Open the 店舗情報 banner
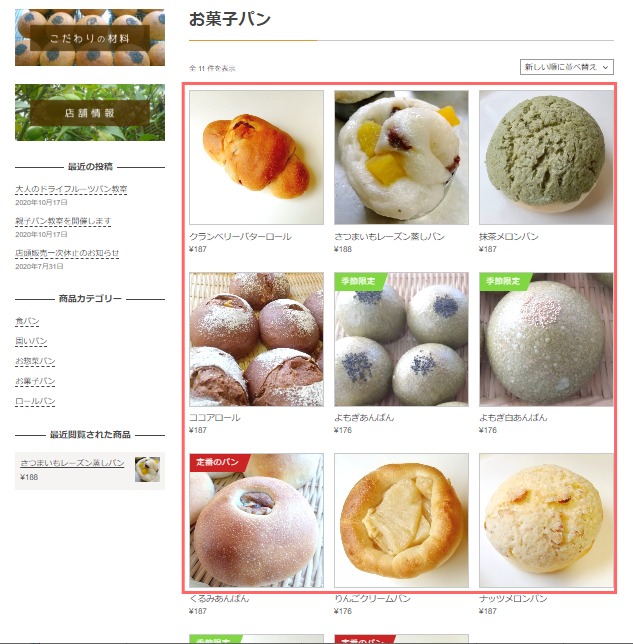 pyautogui.click(x=90, y=113)
